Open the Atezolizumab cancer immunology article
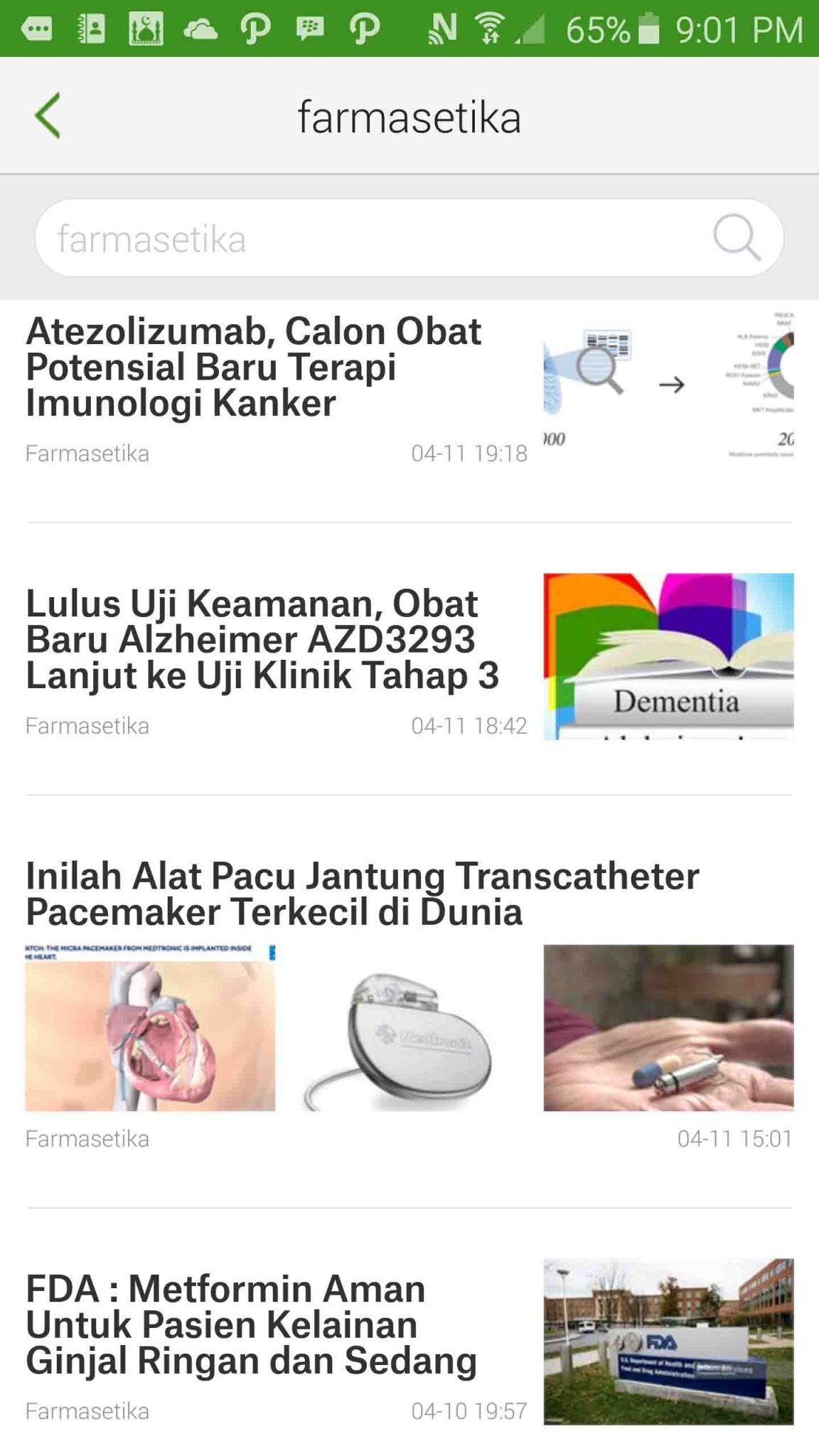Image resolution: width=819 pixels, height=1456 pixels. point(254,368)
